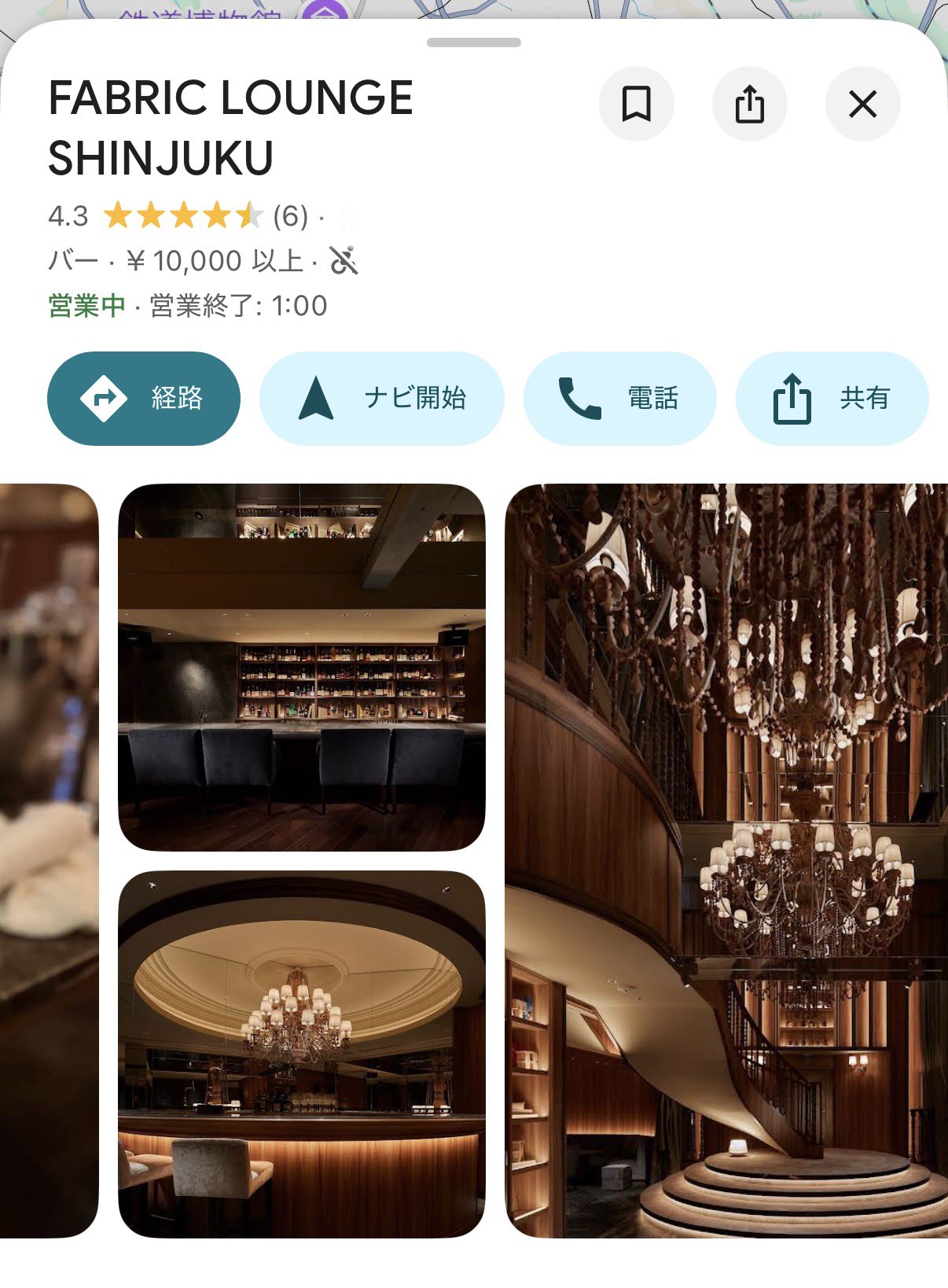
Task: Tap the 共有 share button
Action: [832, 399]
